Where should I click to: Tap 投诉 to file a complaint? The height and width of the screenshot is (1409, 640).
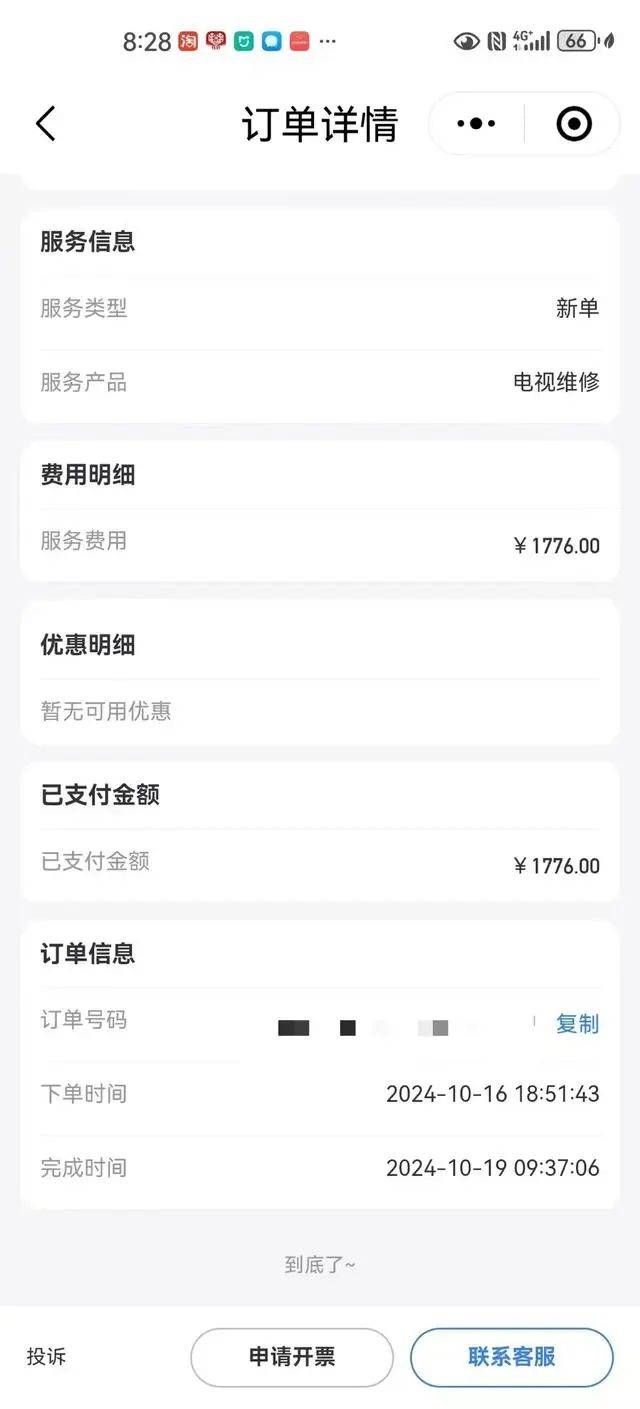46,1357
